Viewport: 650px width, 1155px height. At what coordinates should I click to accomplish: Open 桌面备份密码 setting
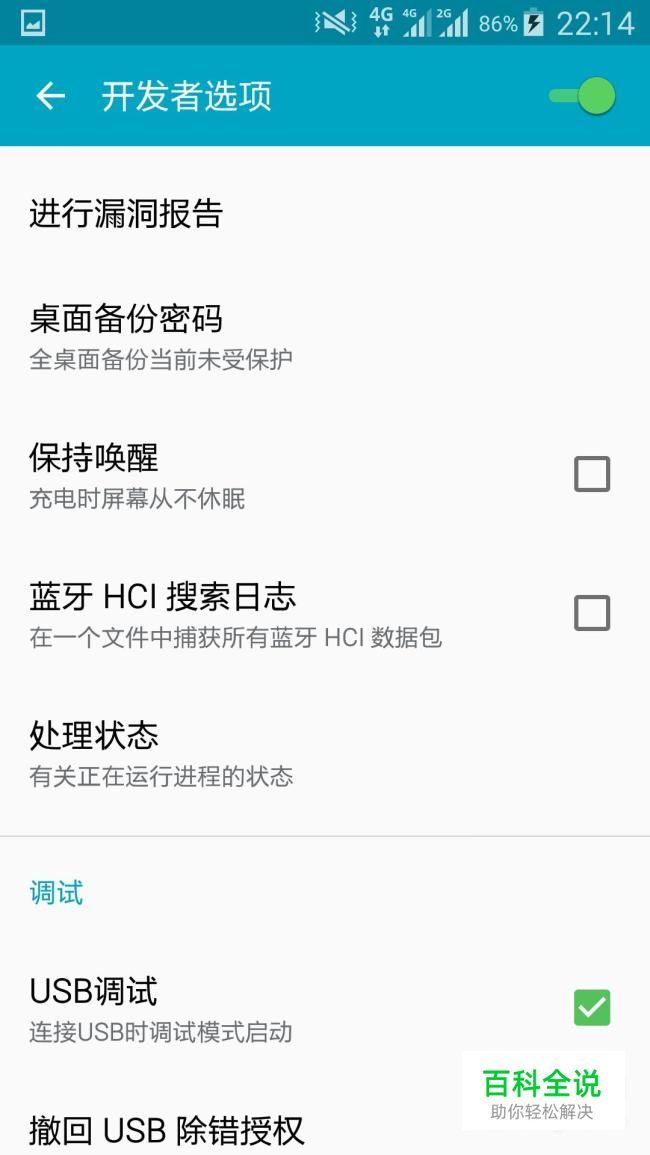[325, 336]
